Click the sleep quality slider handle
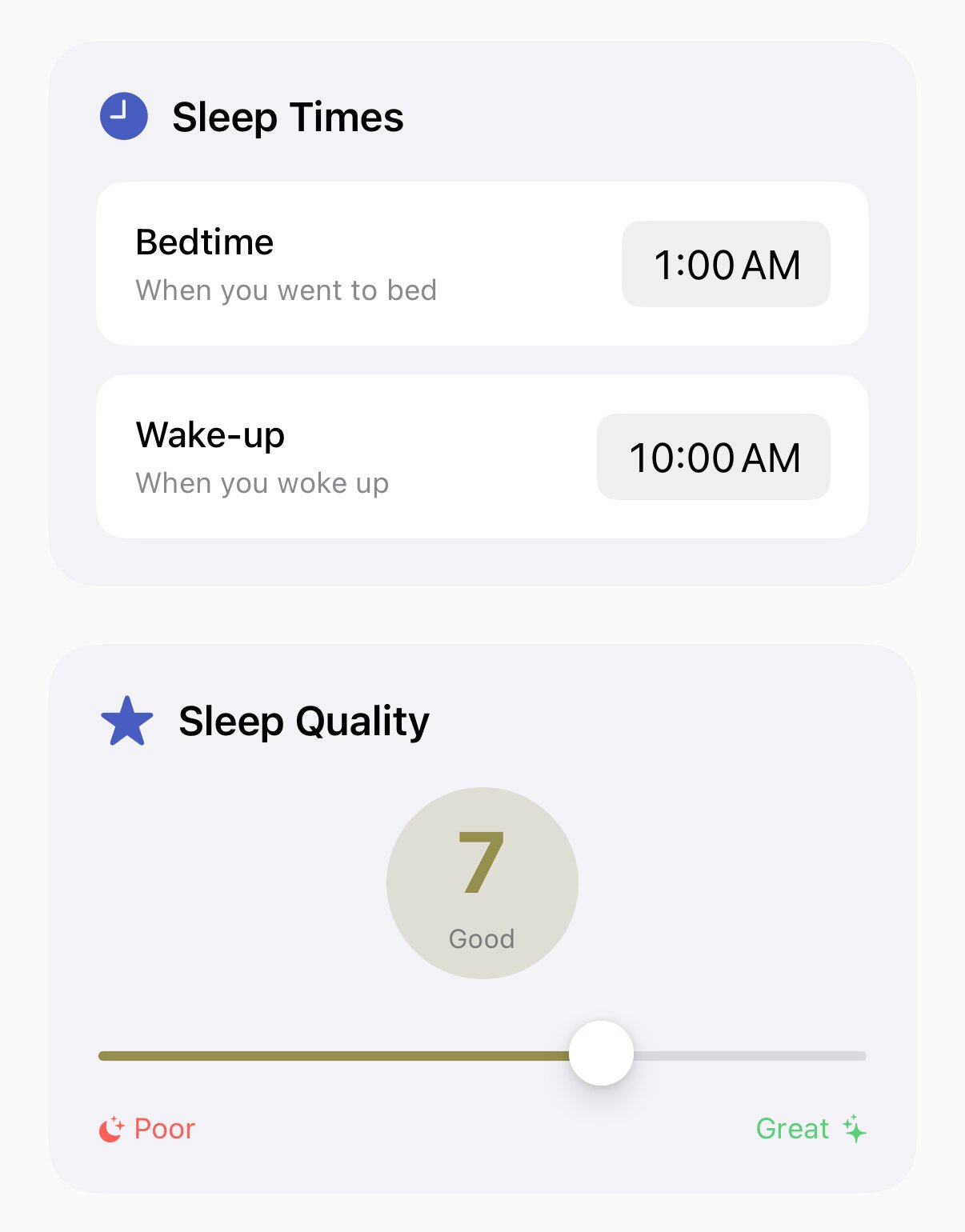The image size is (965, 1232). coord(602,1053)
